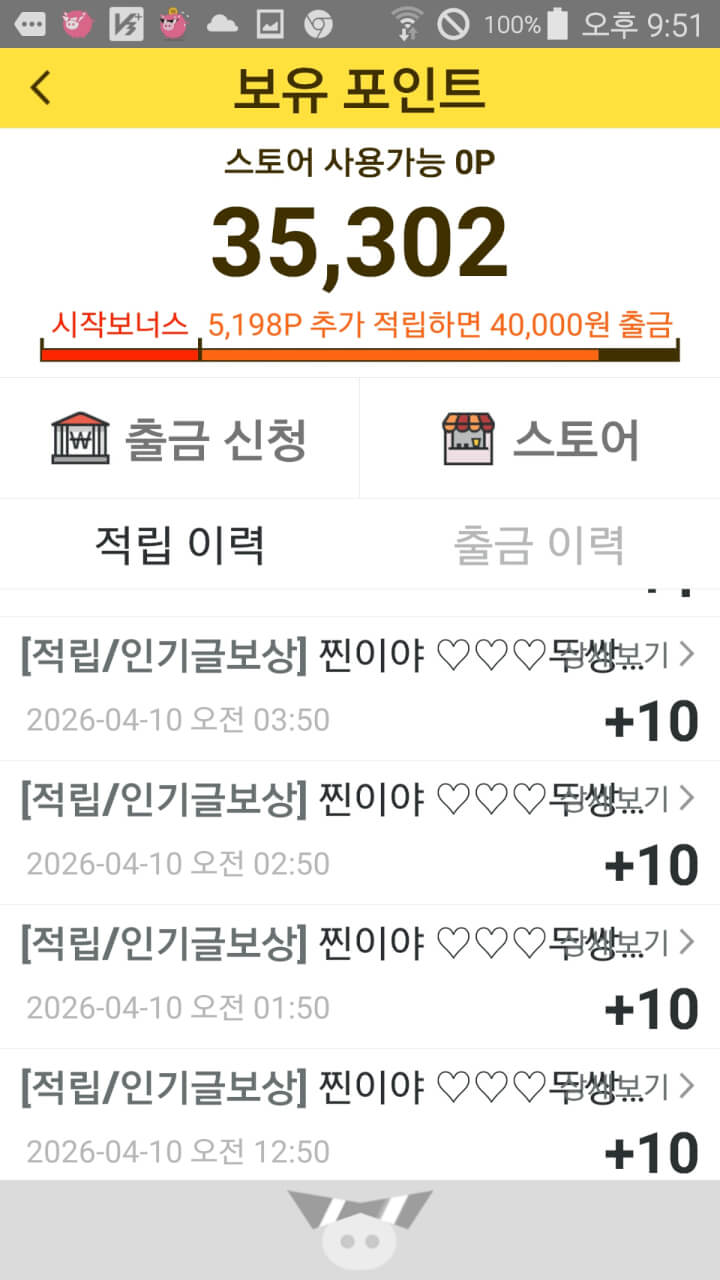Open 출금 신청 withdrawal request
Viewport: 720px width, 1280px height.
(180, 438)
